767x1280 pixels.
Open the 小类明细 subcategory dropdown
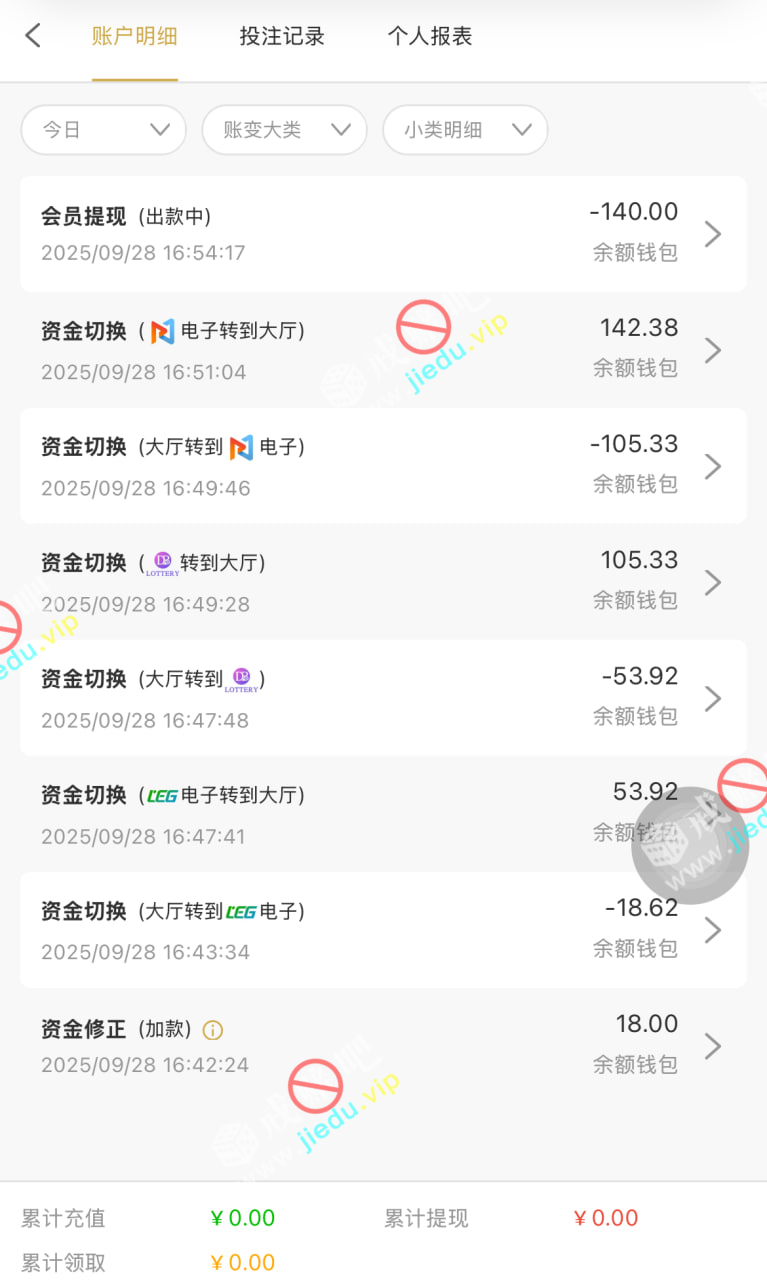[465, 130]
